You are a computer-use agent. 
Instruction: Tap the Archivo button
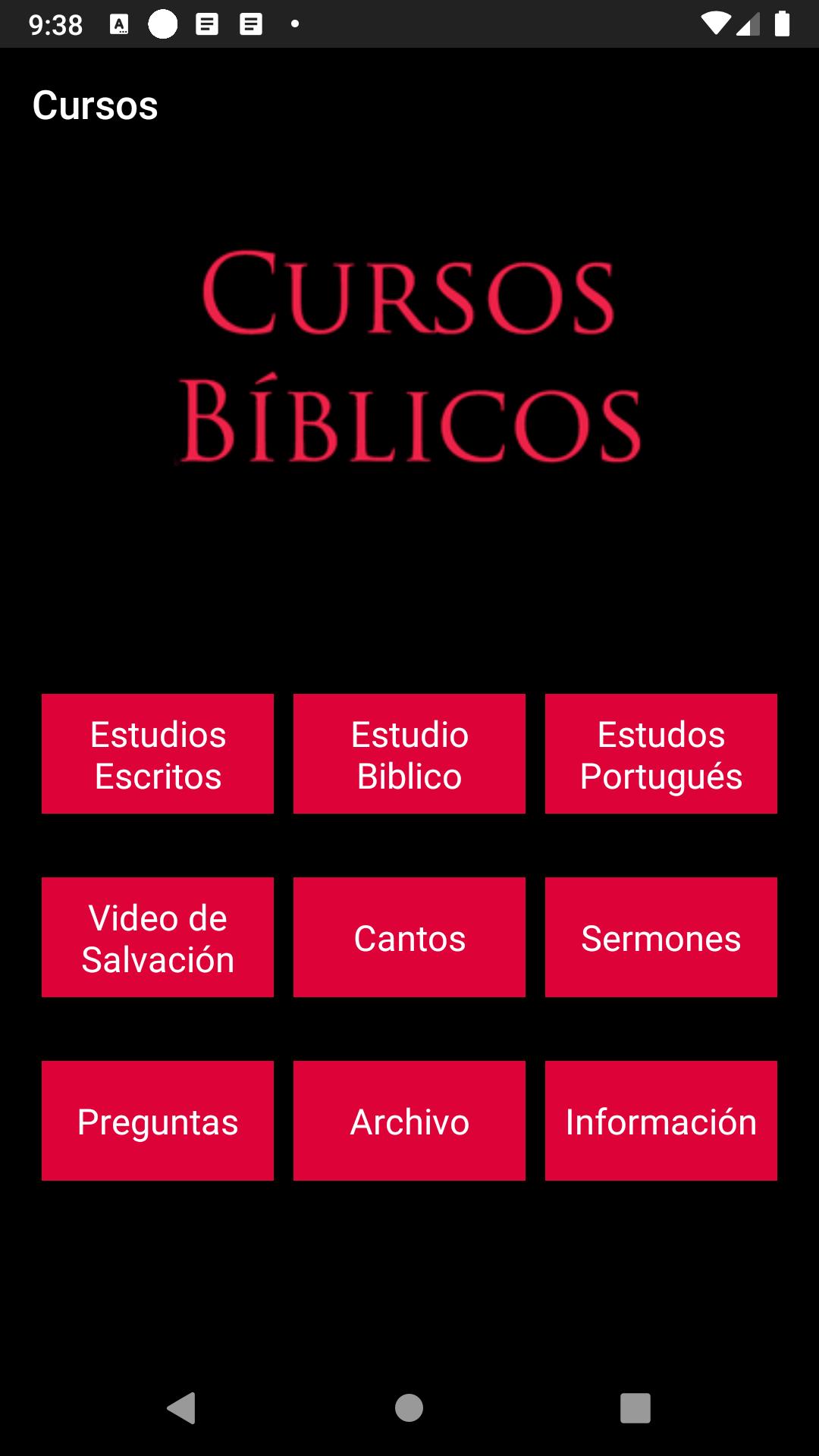pos(409,1121)
